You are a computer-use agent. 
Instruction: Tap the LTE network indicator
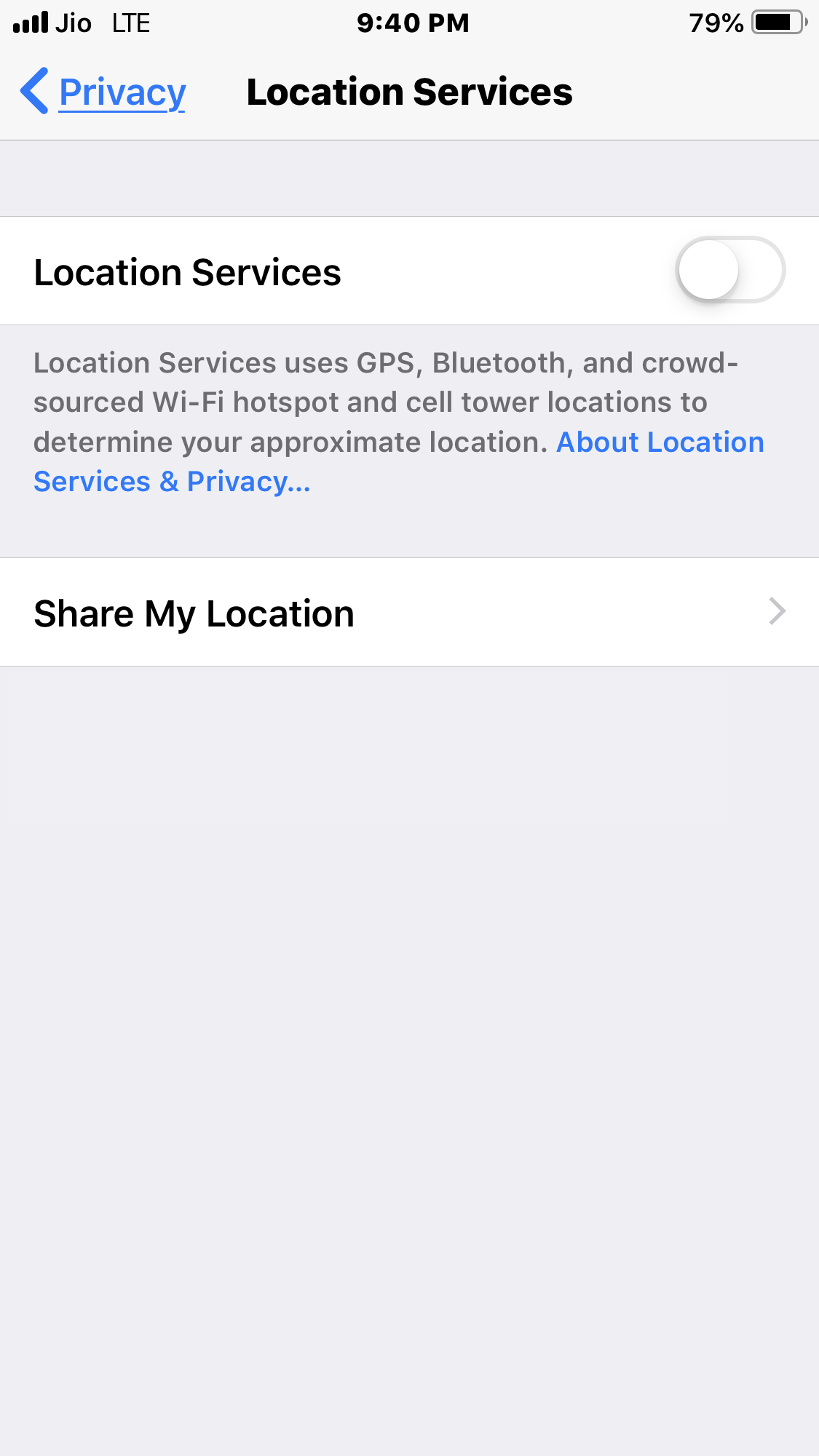tap(131, 23)
